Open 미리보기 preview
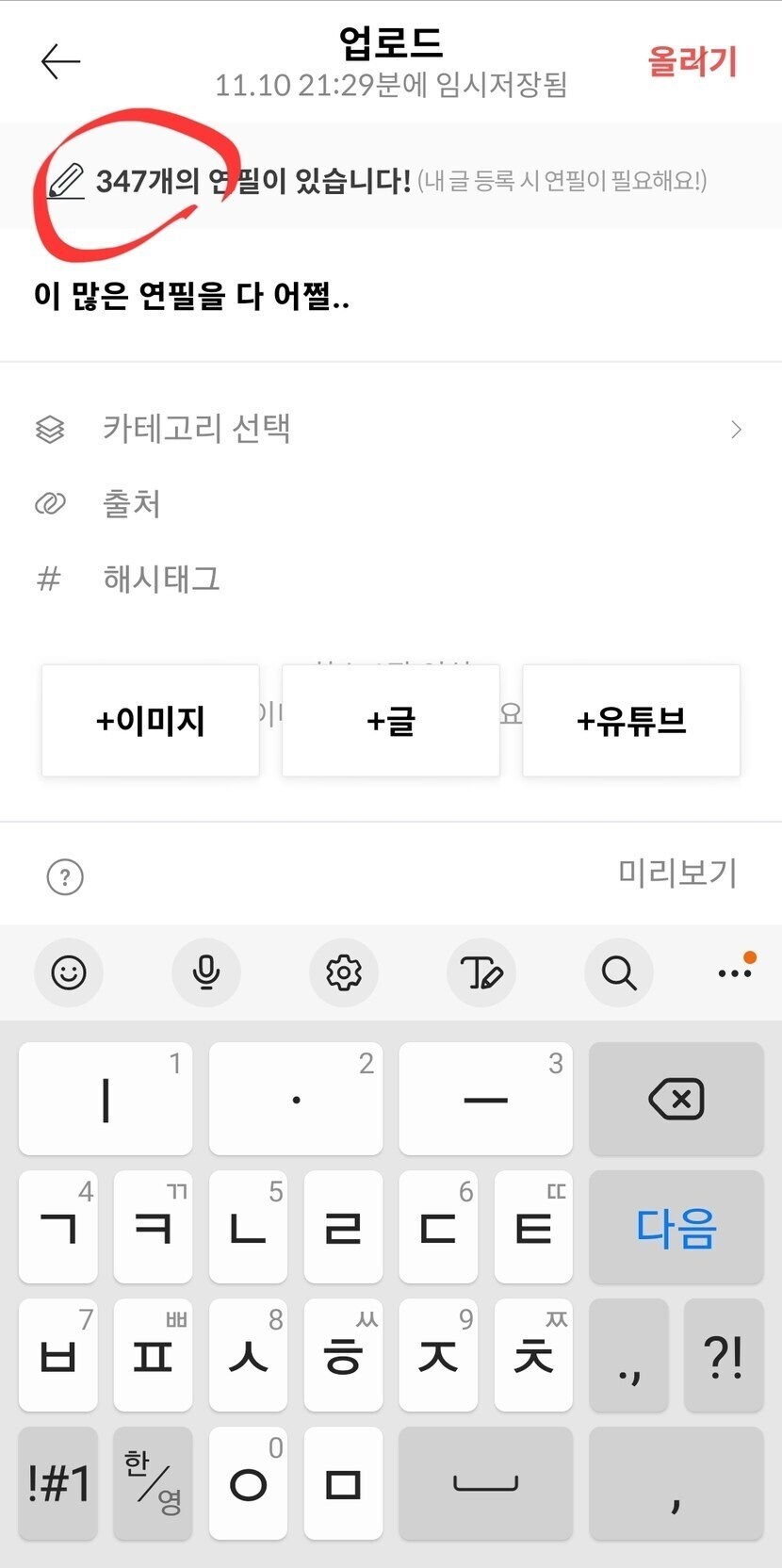 click(x=676, y=873)
